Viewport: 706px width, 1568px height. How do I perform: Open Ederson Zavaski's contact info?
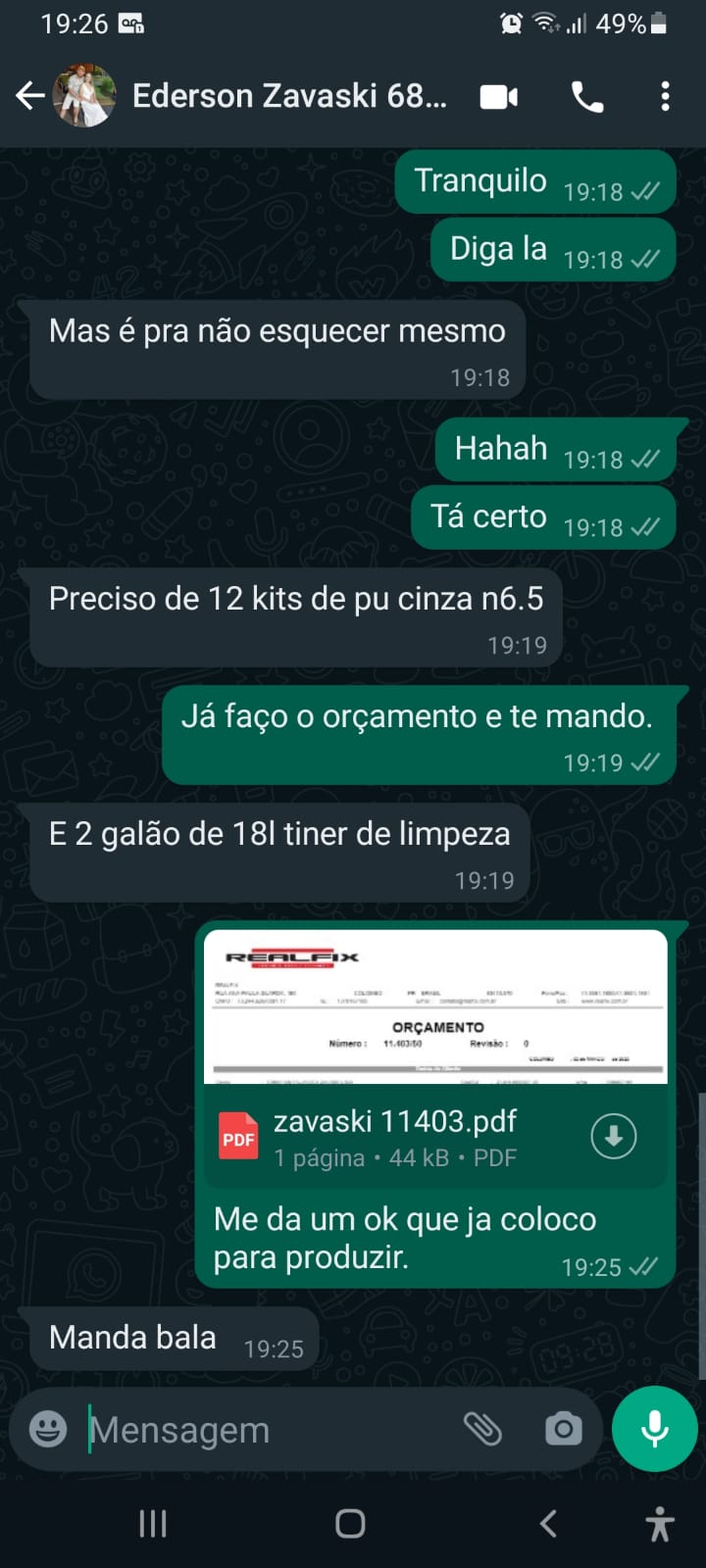coord(289,96)
